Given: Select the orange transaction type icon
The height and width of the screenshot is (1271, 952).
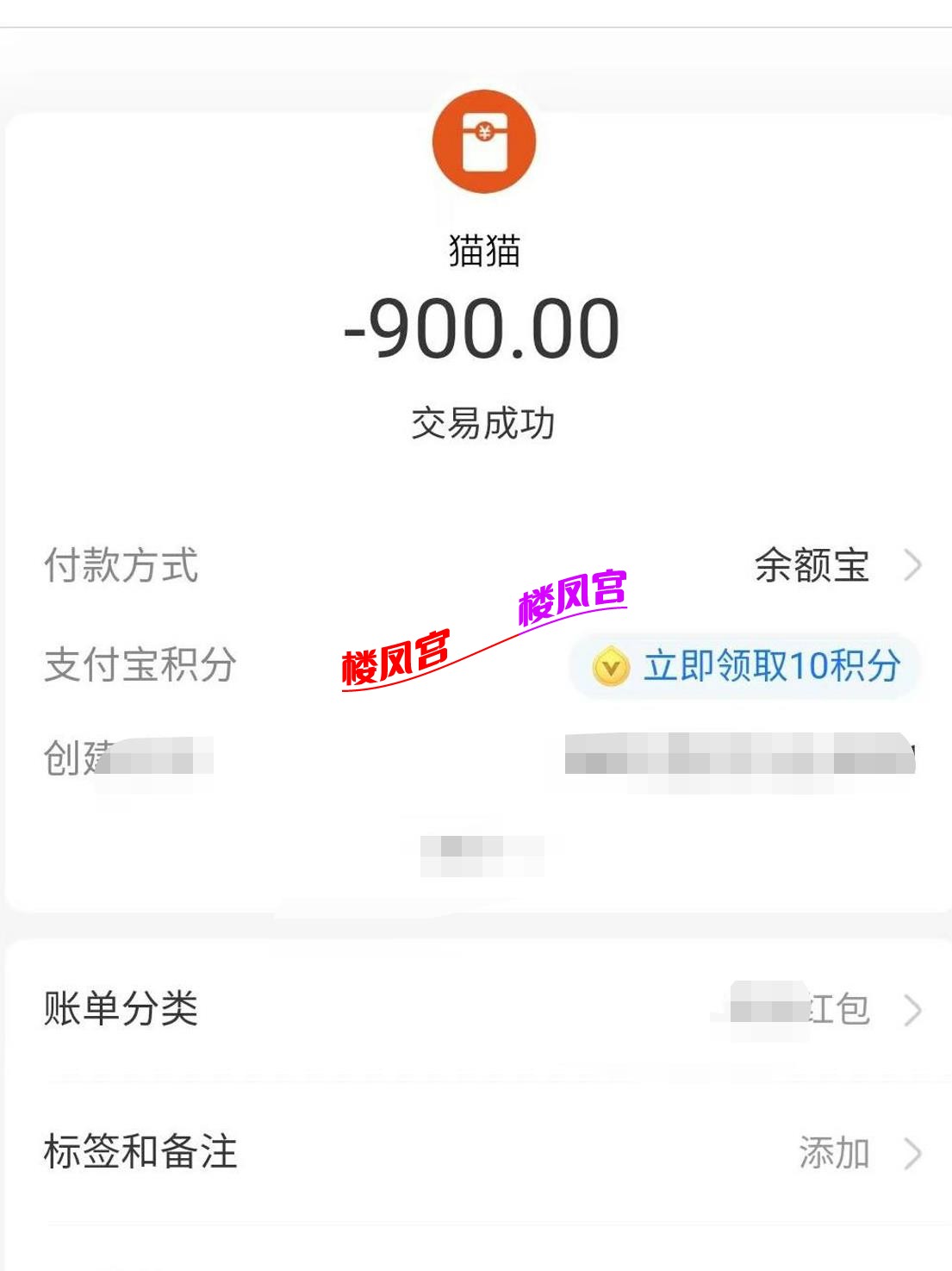Looking at the screenshot, I should click(485, 143).
